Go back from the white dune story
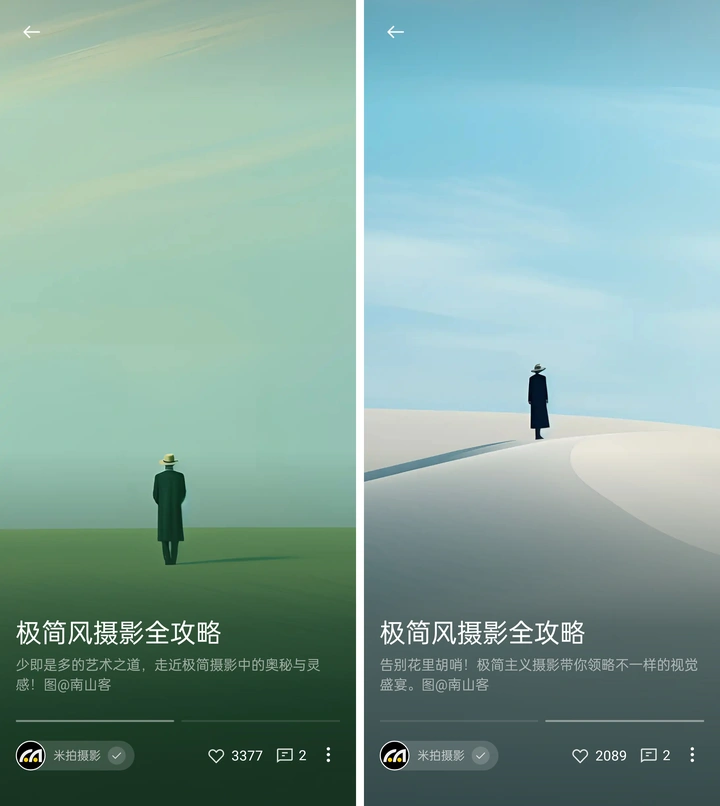 396,32
